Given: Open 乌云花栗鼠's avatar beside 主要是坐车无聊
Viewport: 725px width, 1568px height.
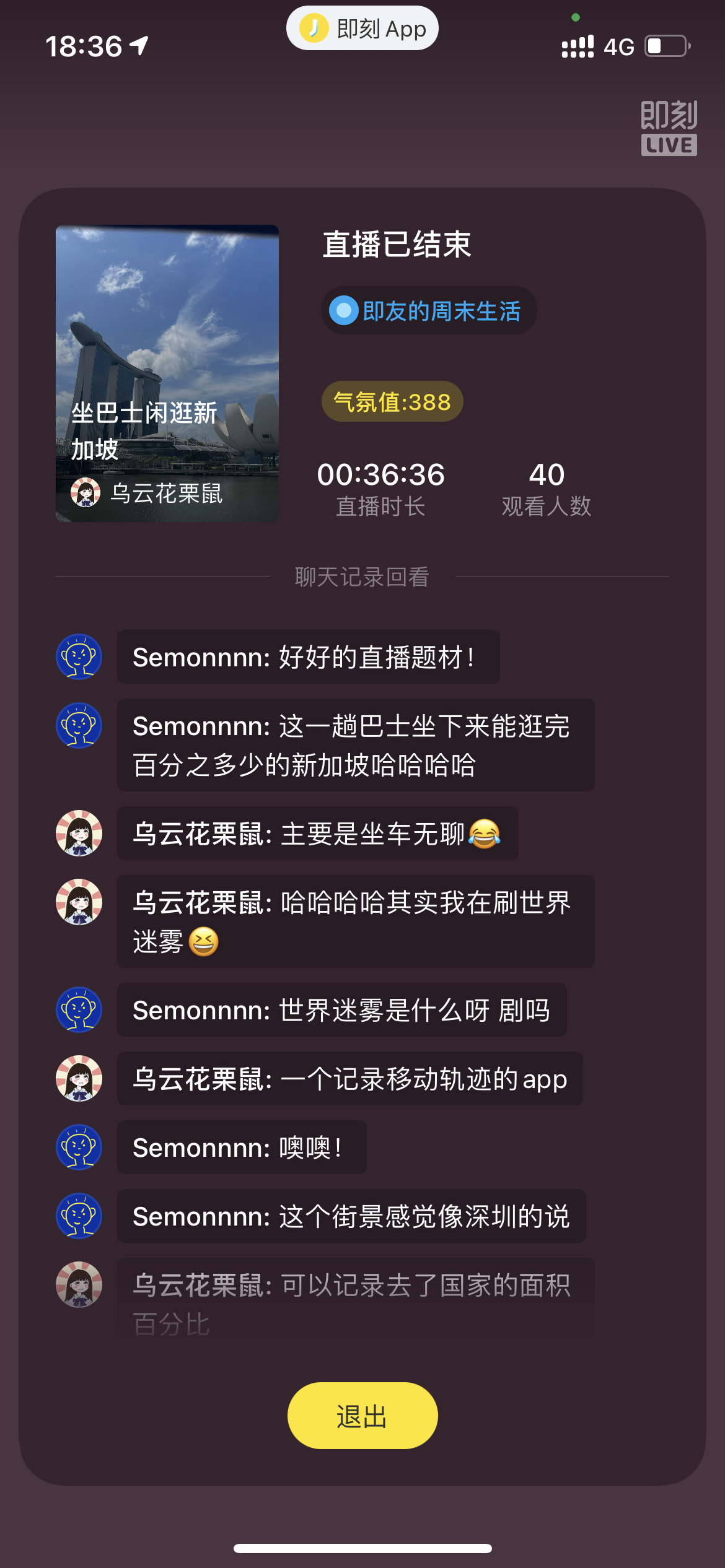Looking at the screenshot, I should [79, 833].
